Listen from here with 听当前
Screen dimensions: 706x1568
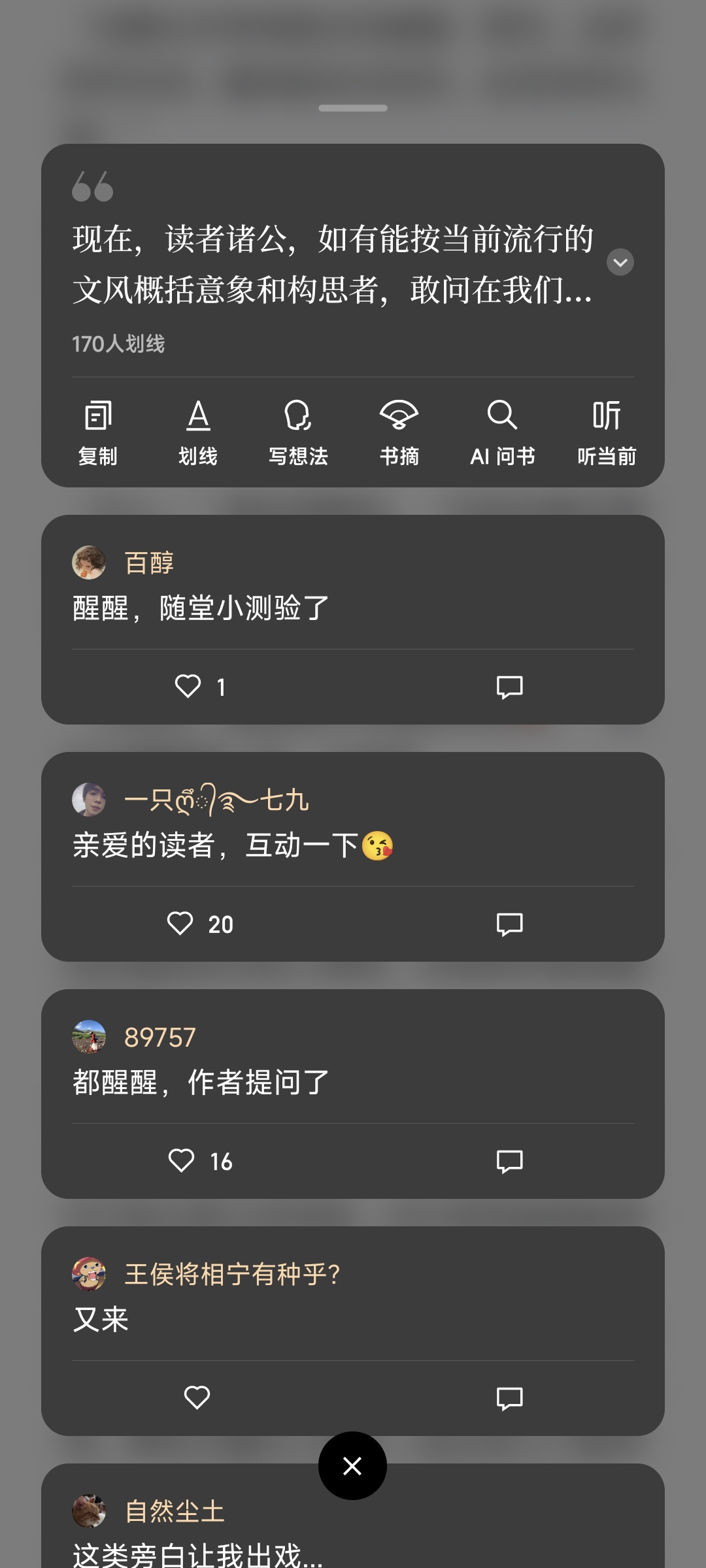pyautogui.click(x=607, y=433)
